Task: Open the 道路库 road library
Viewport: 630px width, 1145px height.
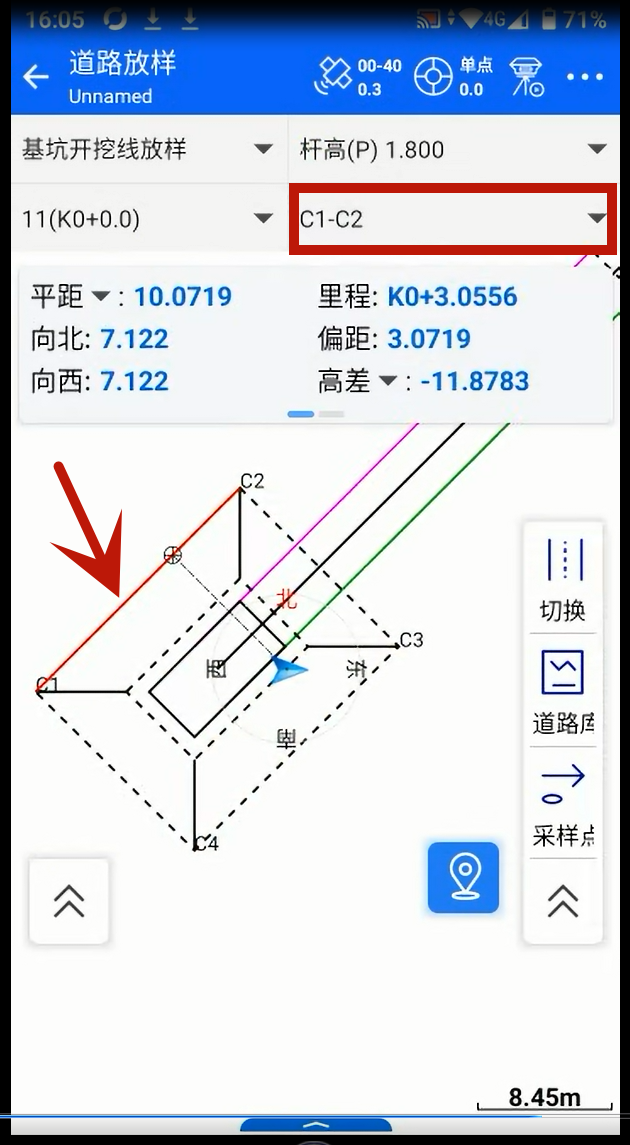Action: click(x=563, y=691)
